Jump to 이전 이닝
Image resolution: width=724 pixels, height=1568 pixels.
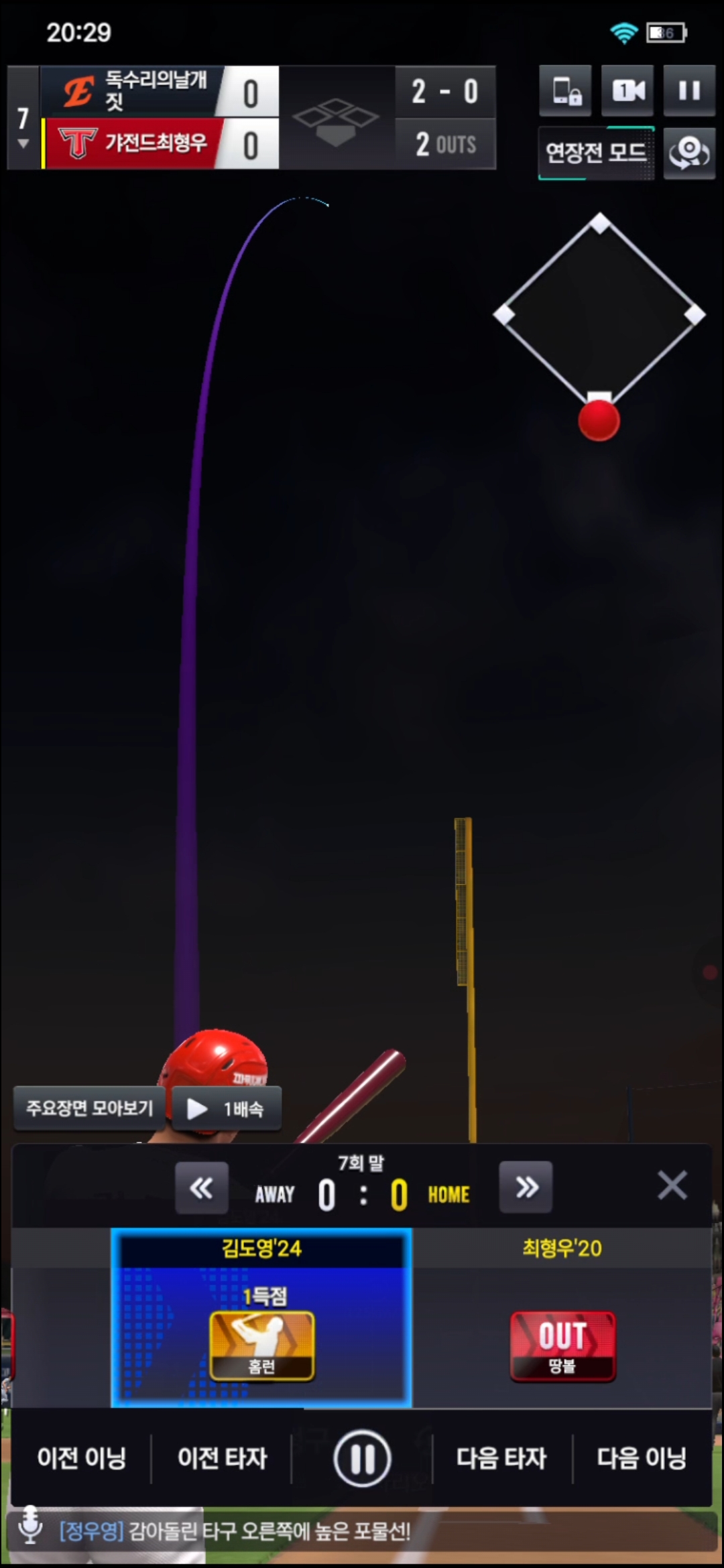tap(81, 1458)
